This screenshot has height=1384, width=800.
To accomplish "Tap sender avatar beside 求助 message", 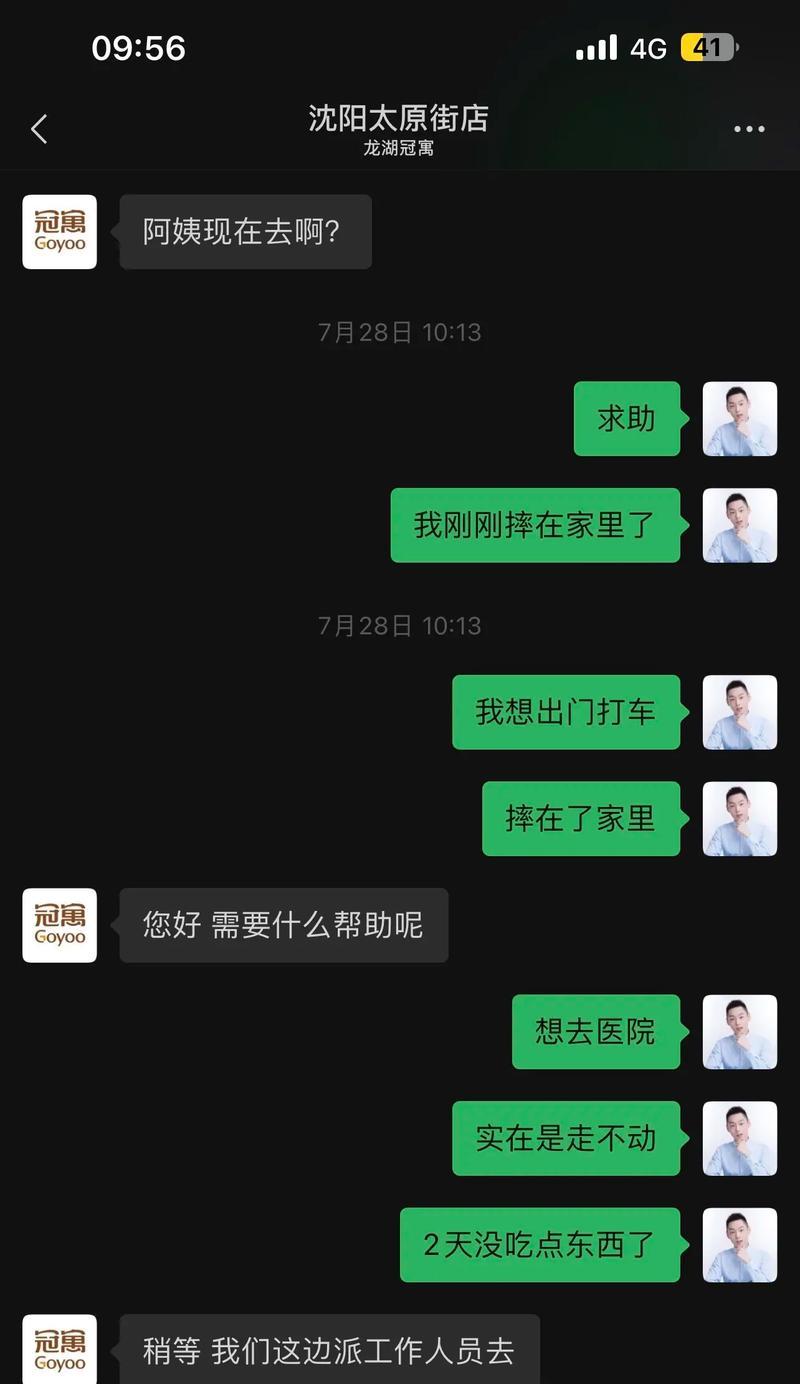I will 739,419.
